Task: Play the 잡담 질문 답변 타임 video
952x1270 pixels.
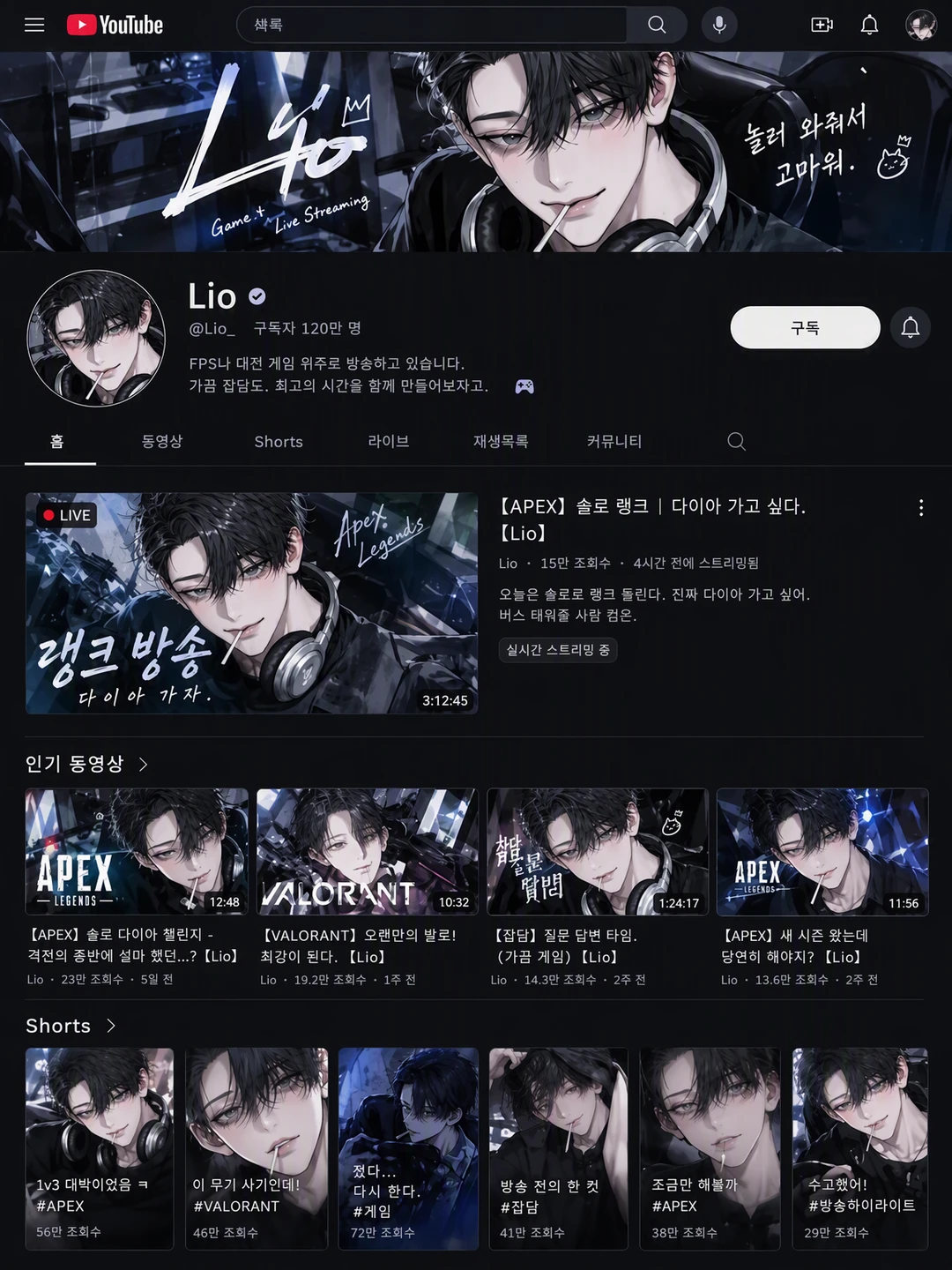Action: click(x=598, y=851)
